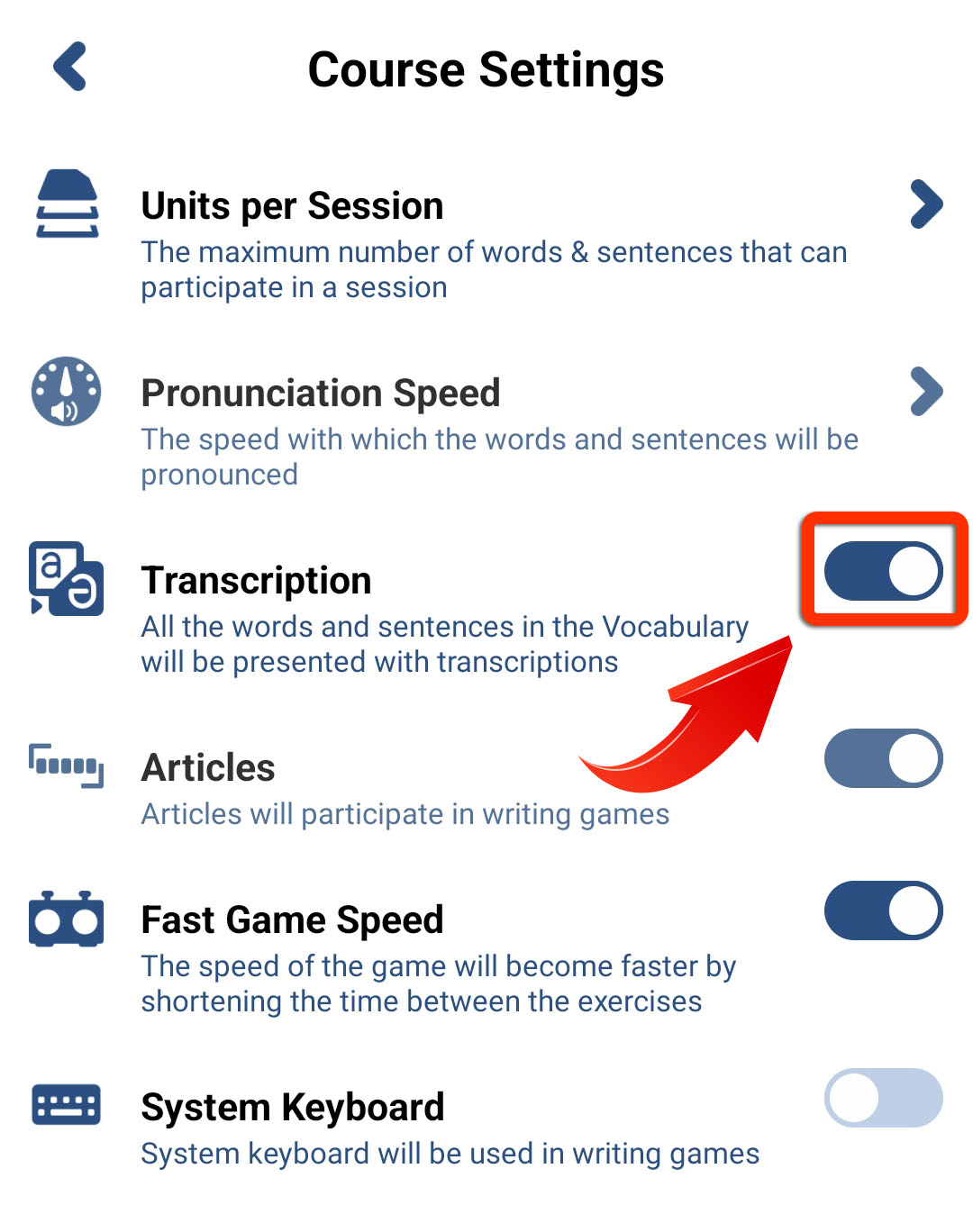This screenshot has width=973, height=1232.
Task: Enable the System Keyboard toggle
Action: (883, 1098)
